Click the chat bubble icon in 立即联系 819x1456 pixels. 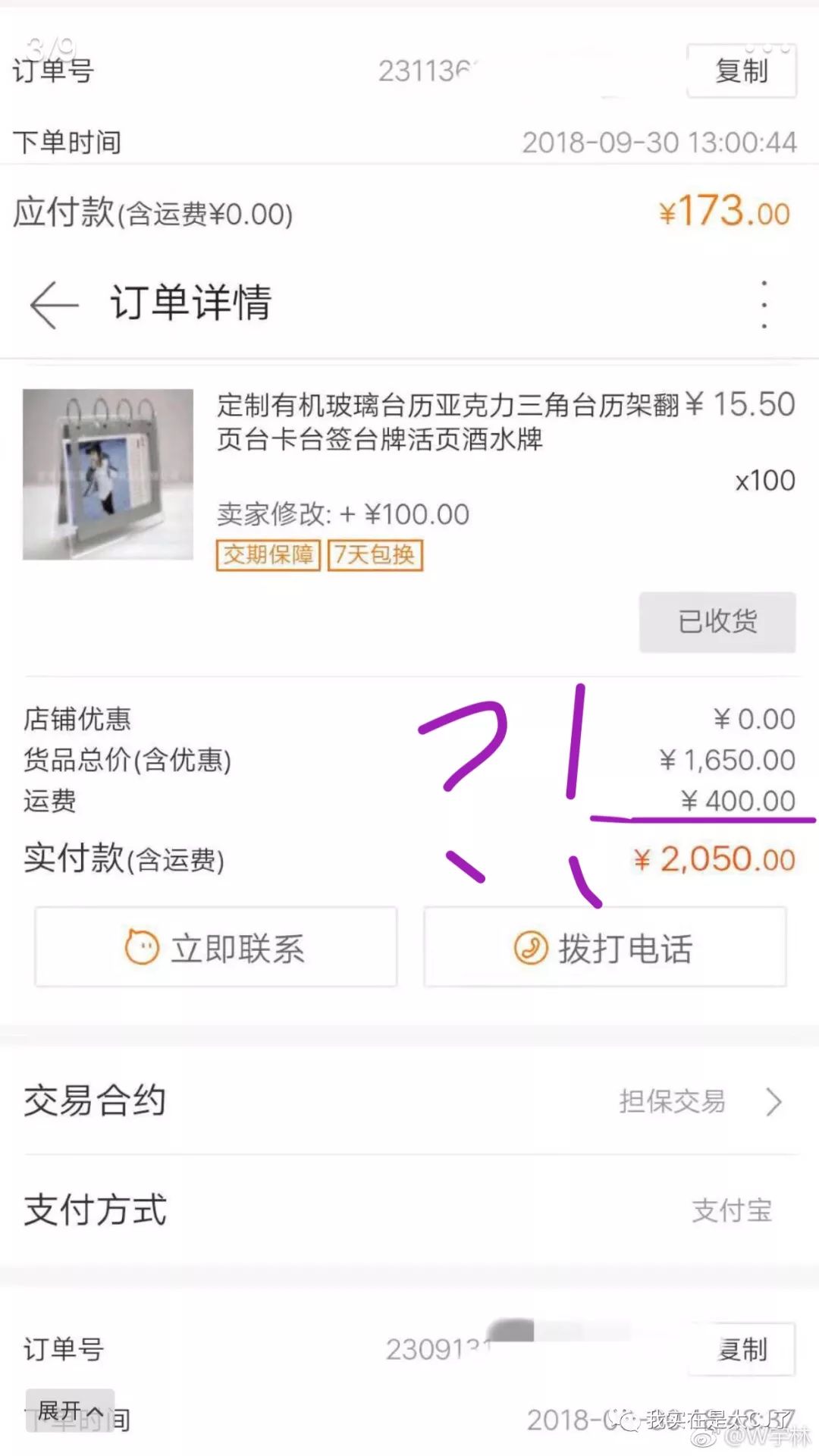pyautogui.click(x=140, y=946)
